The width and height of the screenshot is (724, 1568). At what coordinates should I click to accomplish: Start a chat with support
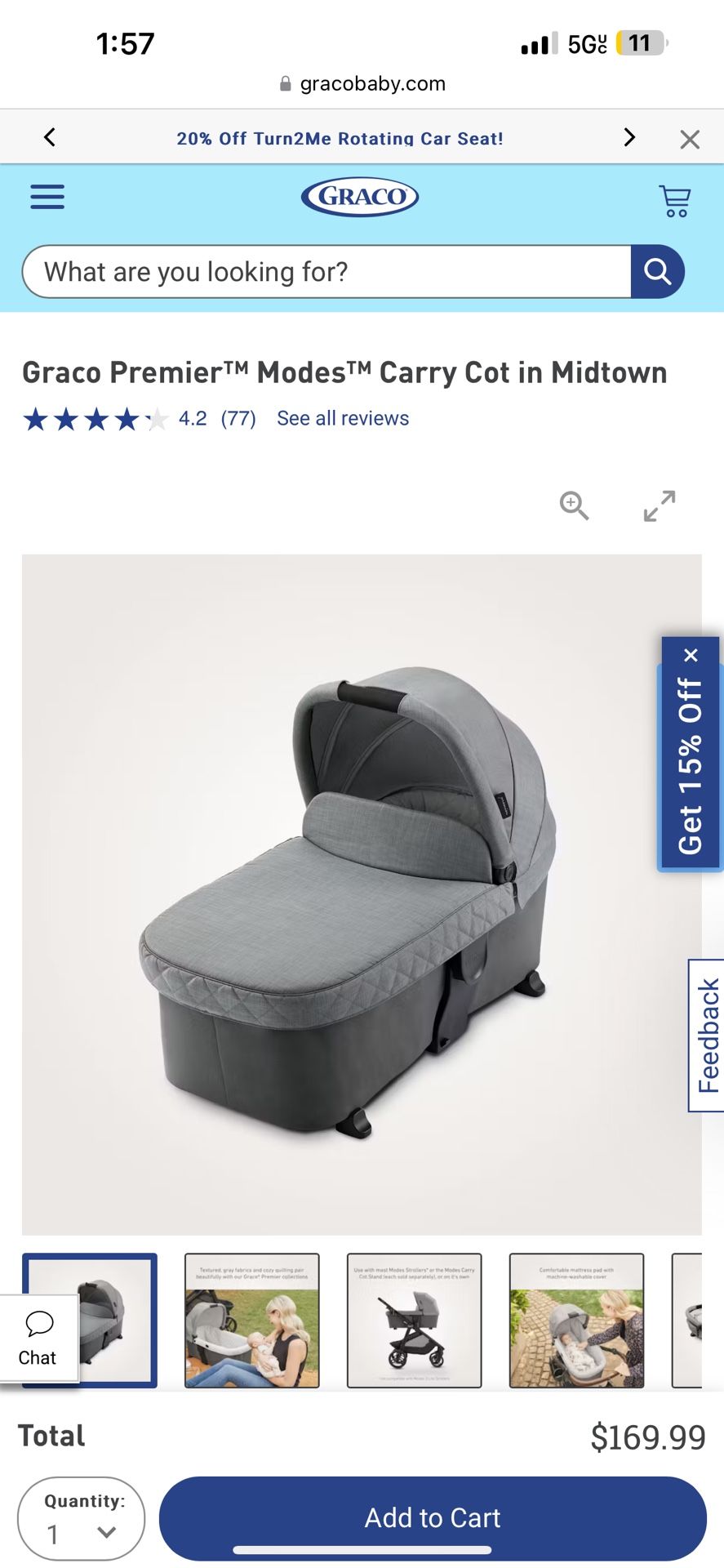click(38, 1338)
